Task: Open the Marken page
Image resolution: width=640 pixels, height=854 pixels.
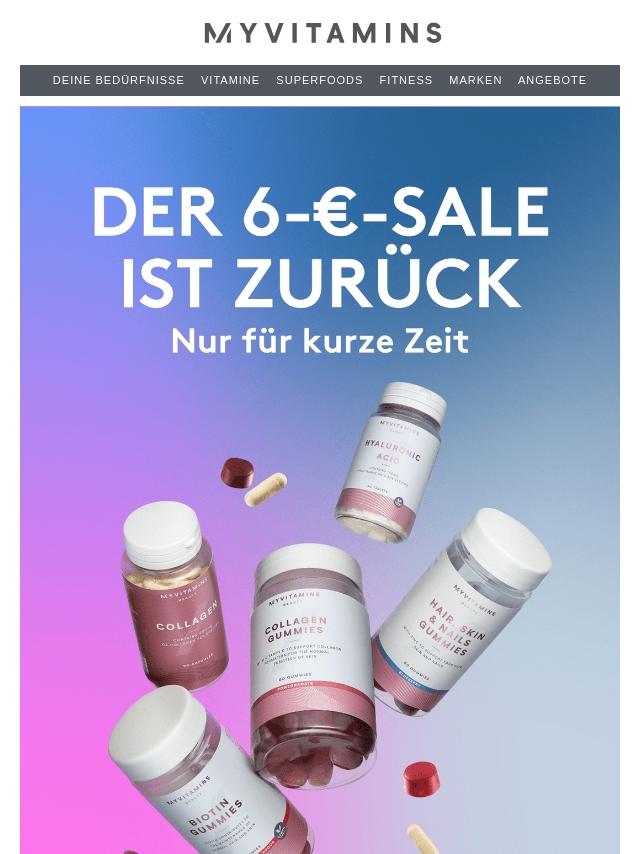Action: [475, 80]
